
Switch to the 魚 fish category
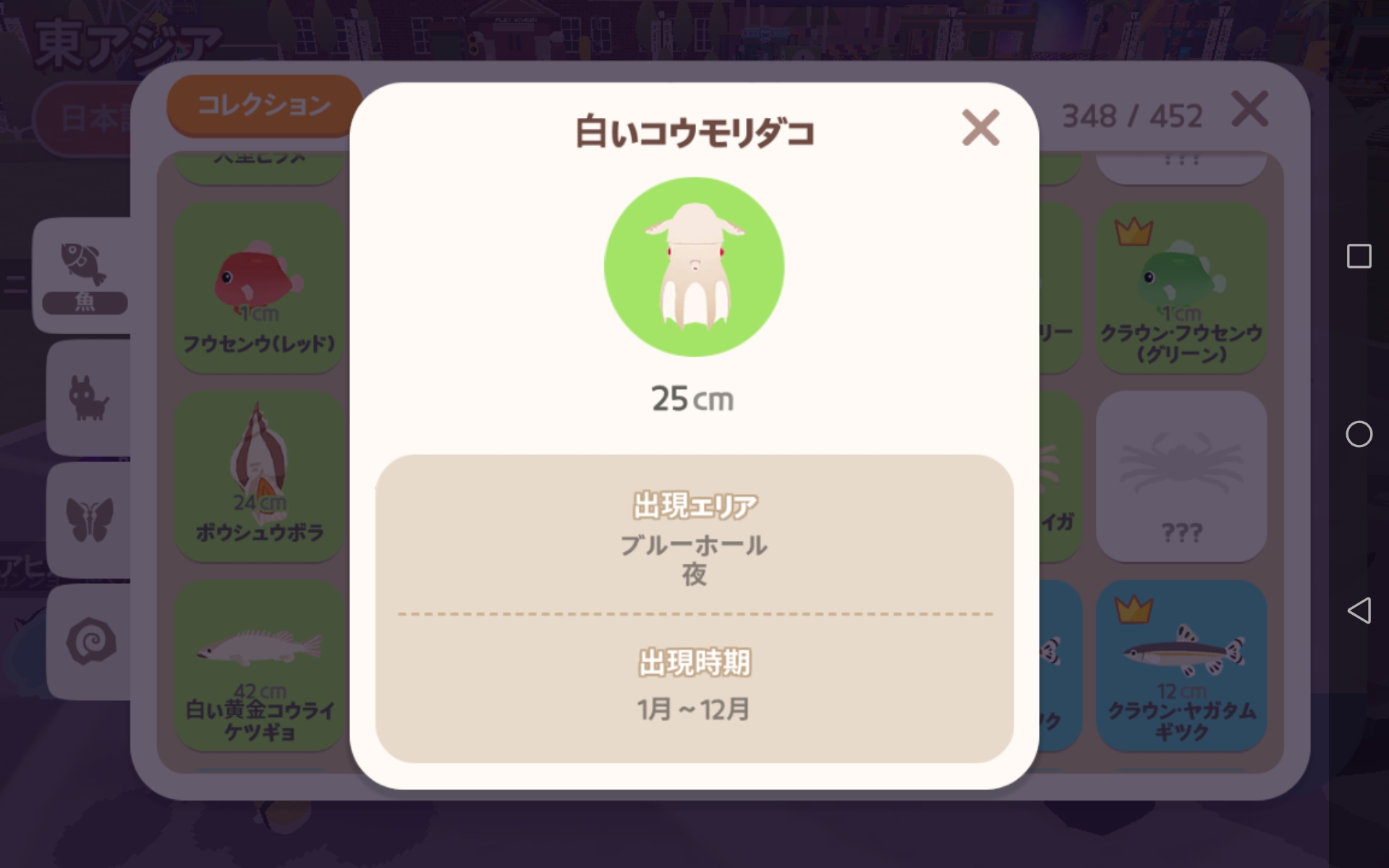coord(84,276)
